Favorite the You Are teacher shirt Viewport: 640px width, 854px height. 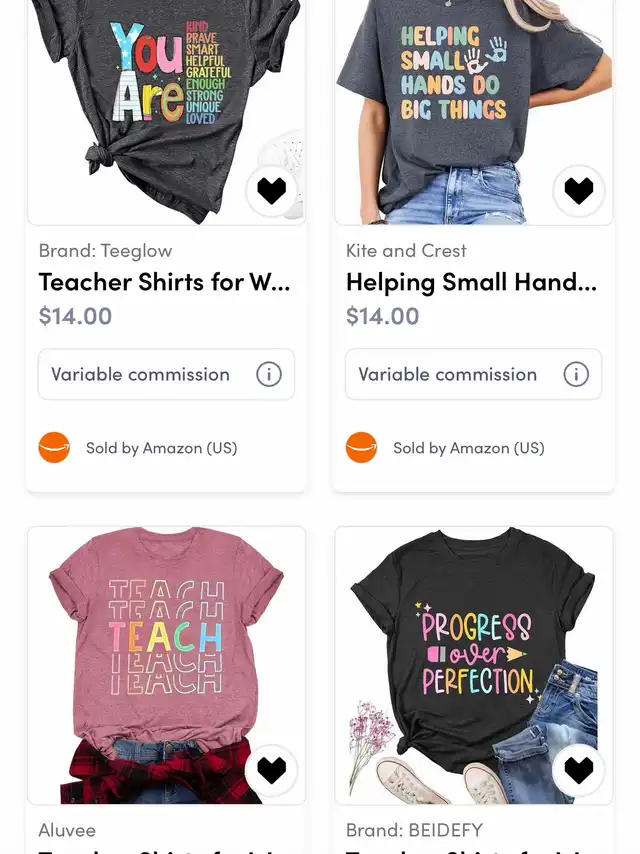(271, 190)
